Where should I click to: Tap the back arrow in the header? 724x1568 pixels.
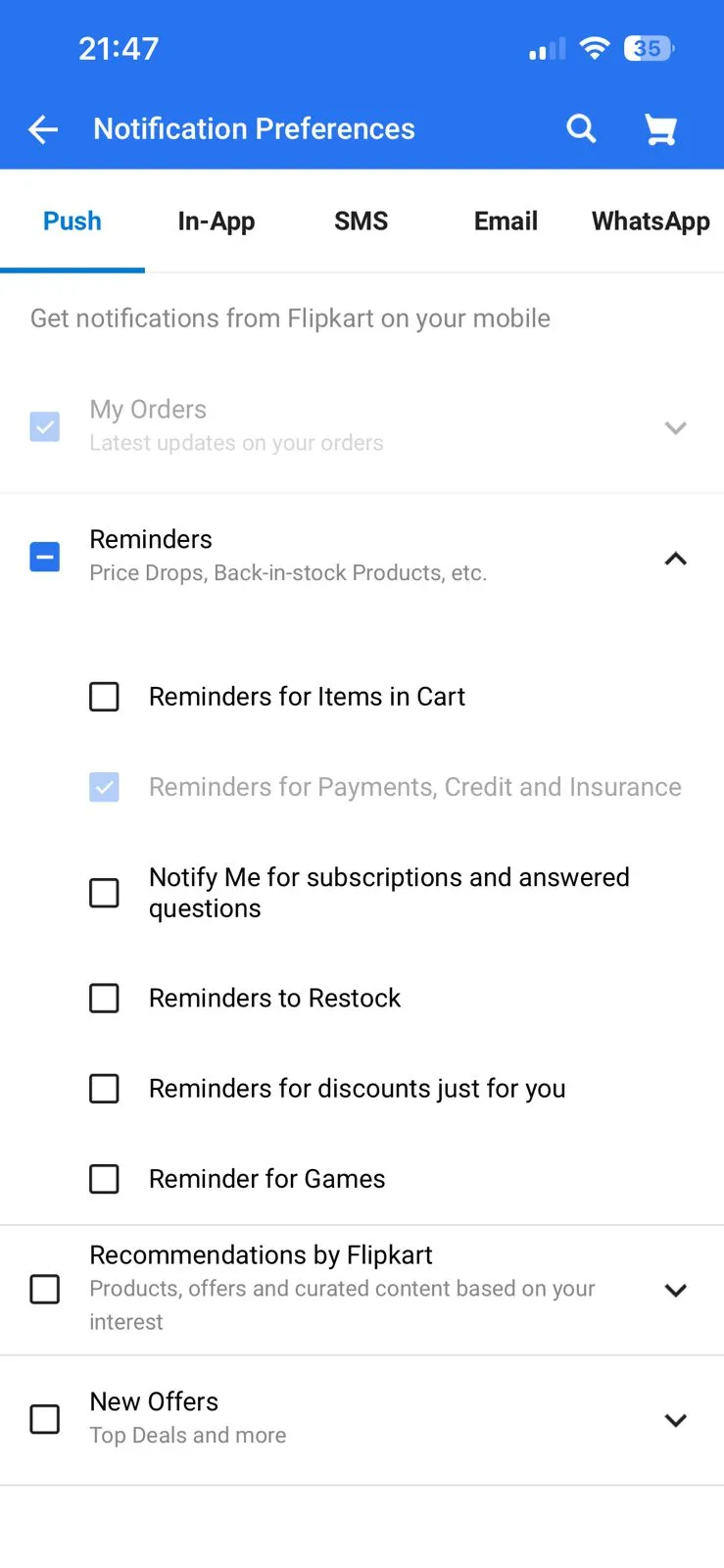[43, 128]
